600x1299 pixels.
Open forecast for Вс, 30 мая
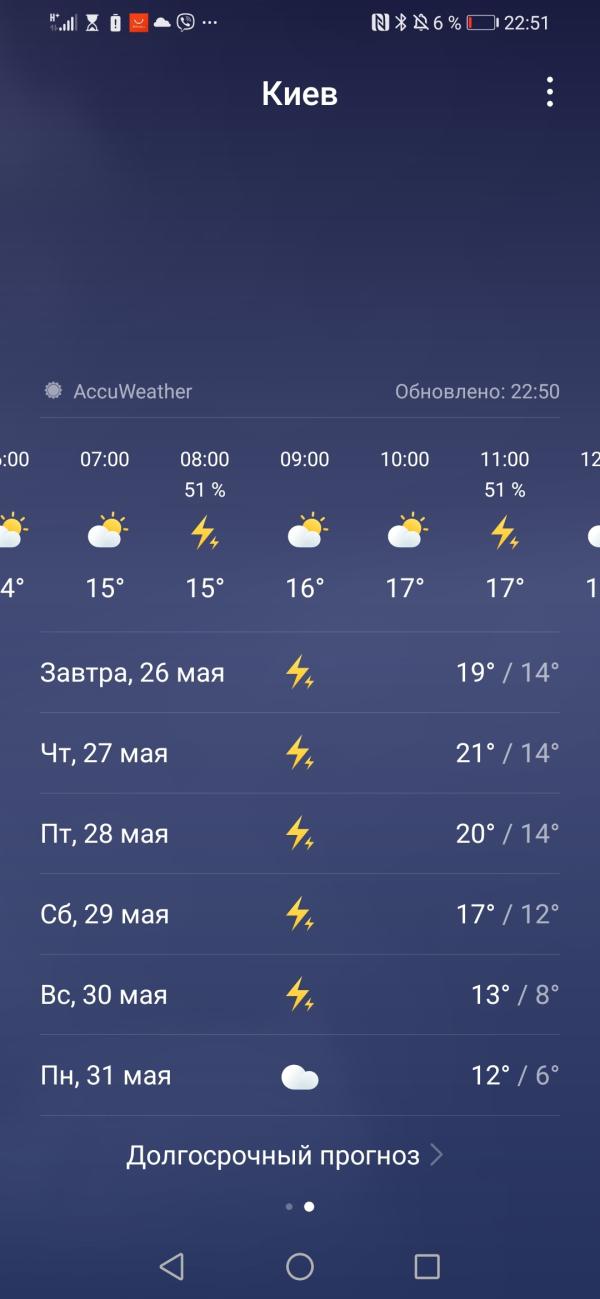(x=300, y=995)
